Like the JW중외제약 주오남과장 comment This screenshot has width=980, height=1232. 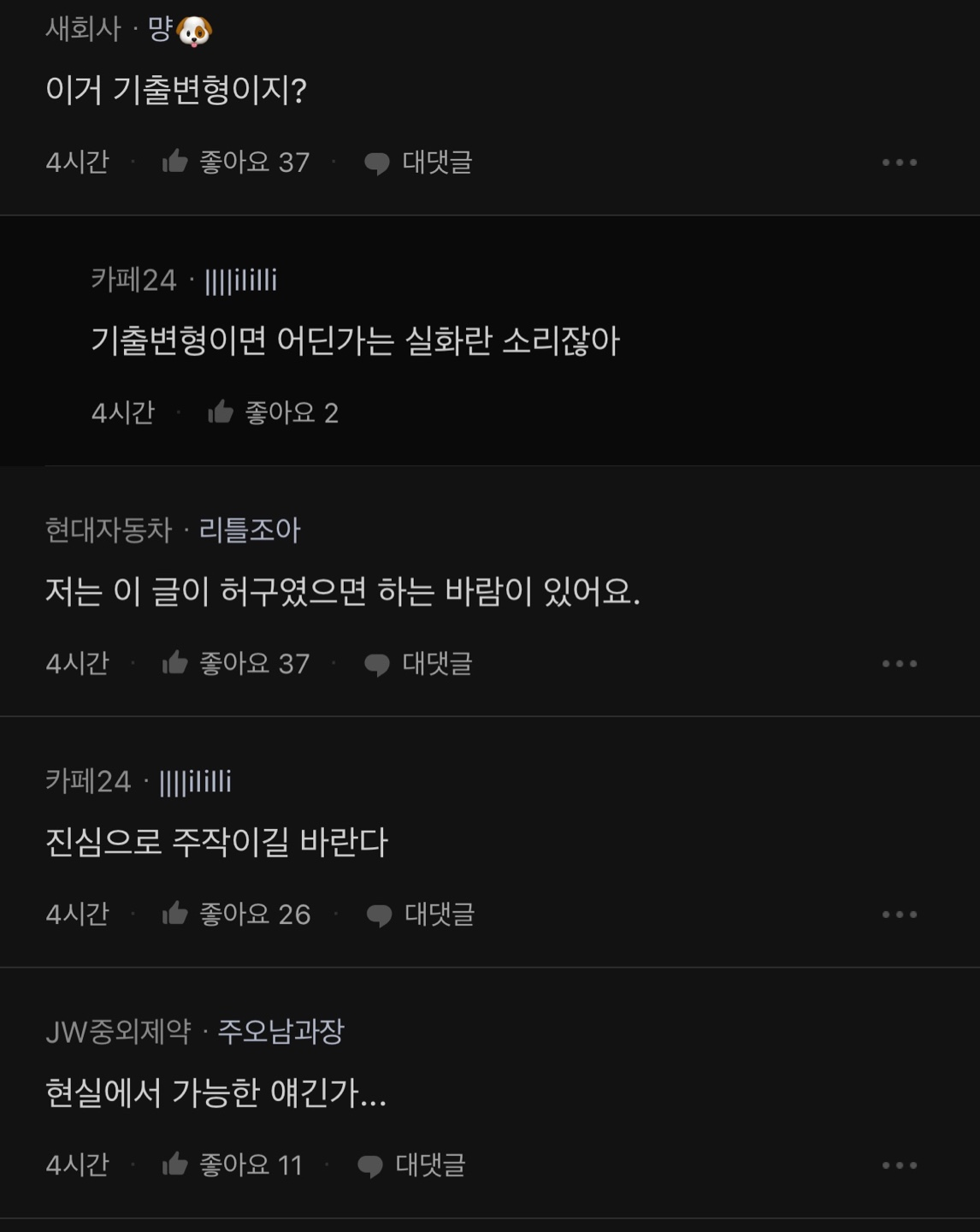click(176, 1164)
